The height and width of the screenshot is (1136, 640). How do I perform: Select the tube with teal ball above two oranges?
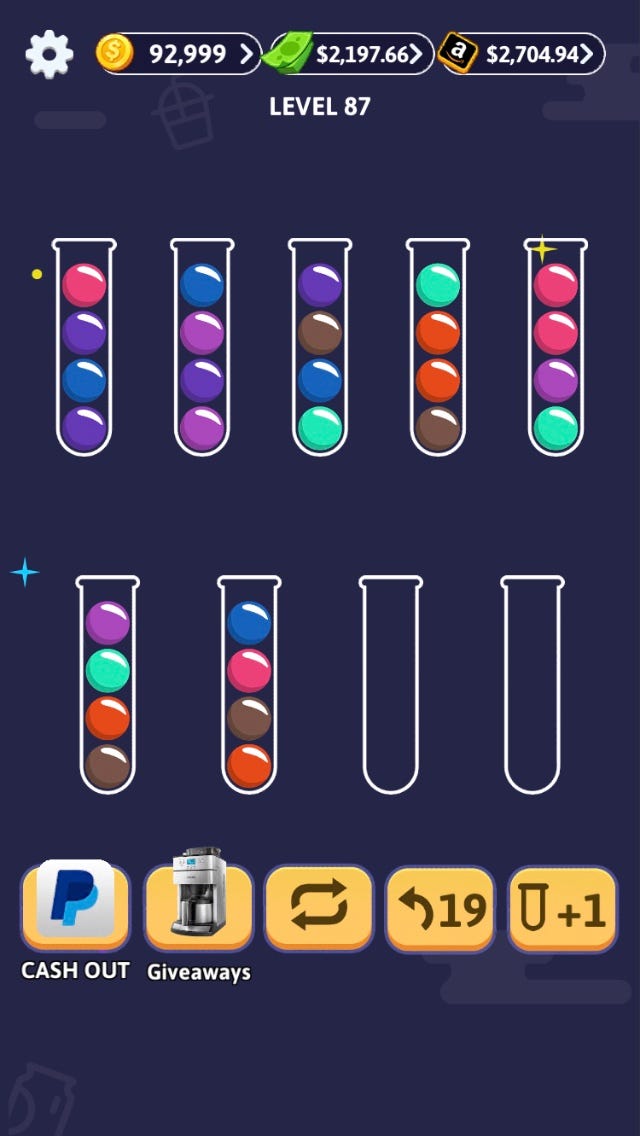pos(438,347)
